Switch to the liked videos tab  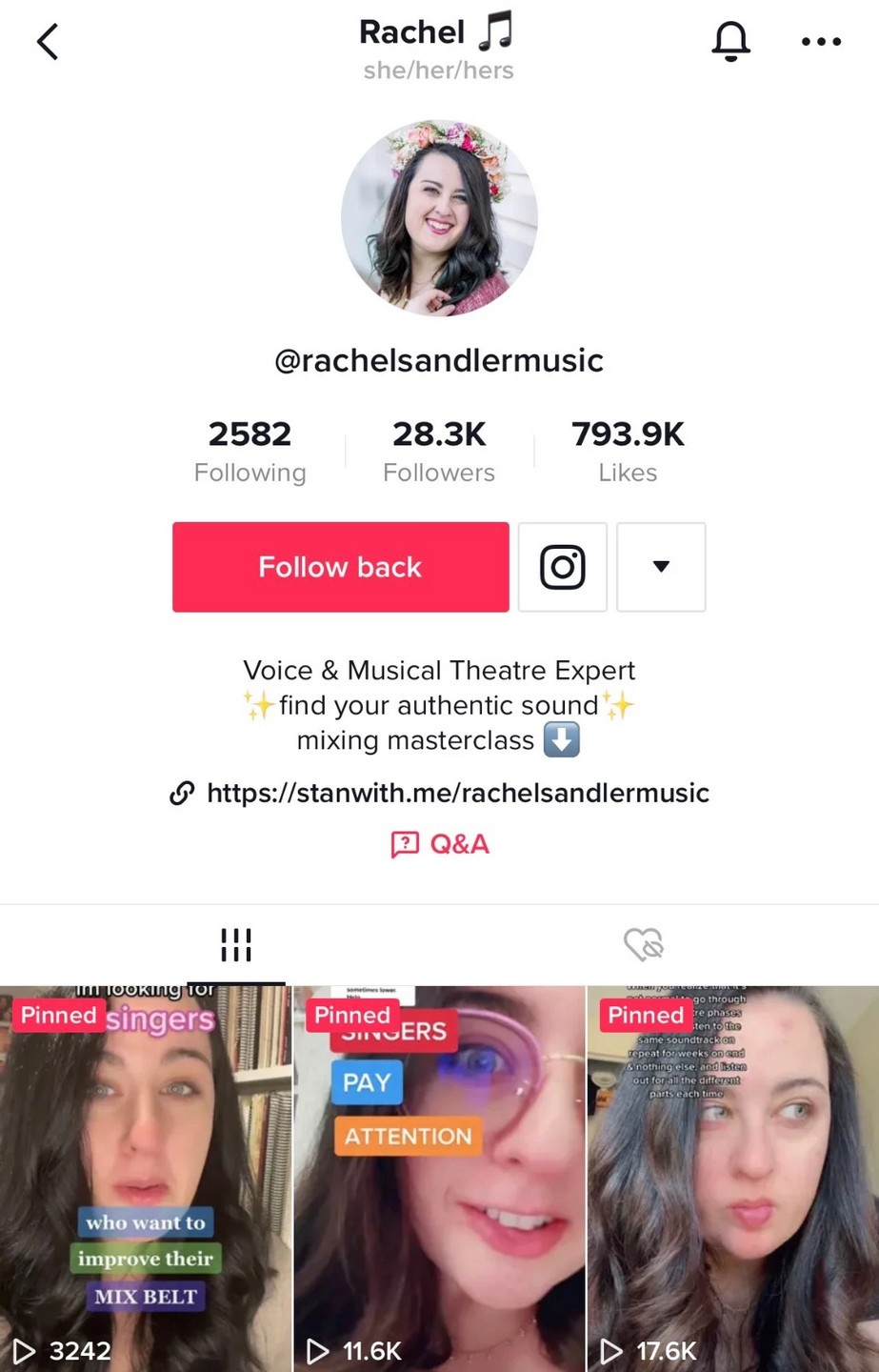tap(644, 945)
